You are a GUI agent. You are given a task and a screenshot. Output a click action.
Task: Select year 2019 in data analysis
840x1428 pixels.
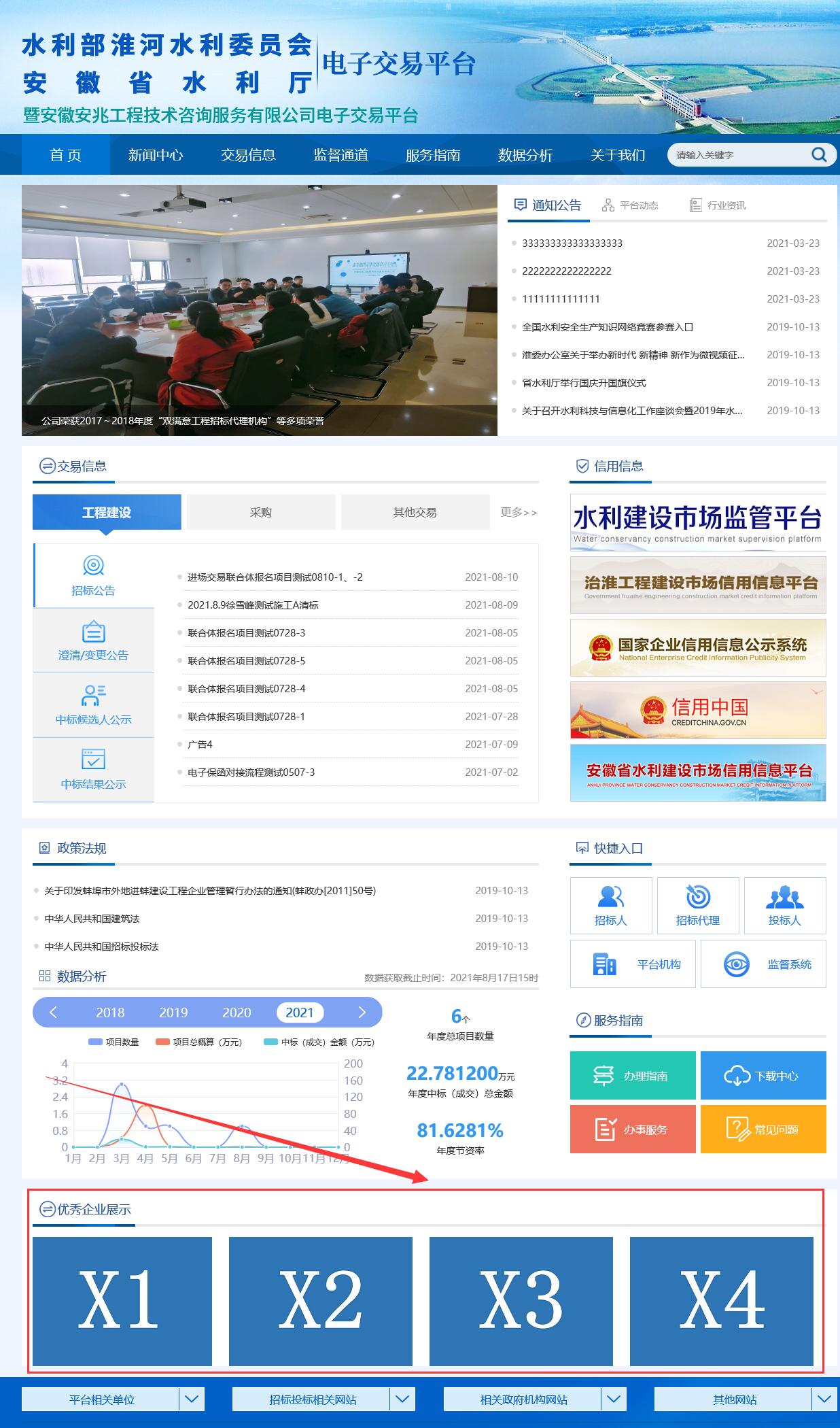tap(173, 1013)
